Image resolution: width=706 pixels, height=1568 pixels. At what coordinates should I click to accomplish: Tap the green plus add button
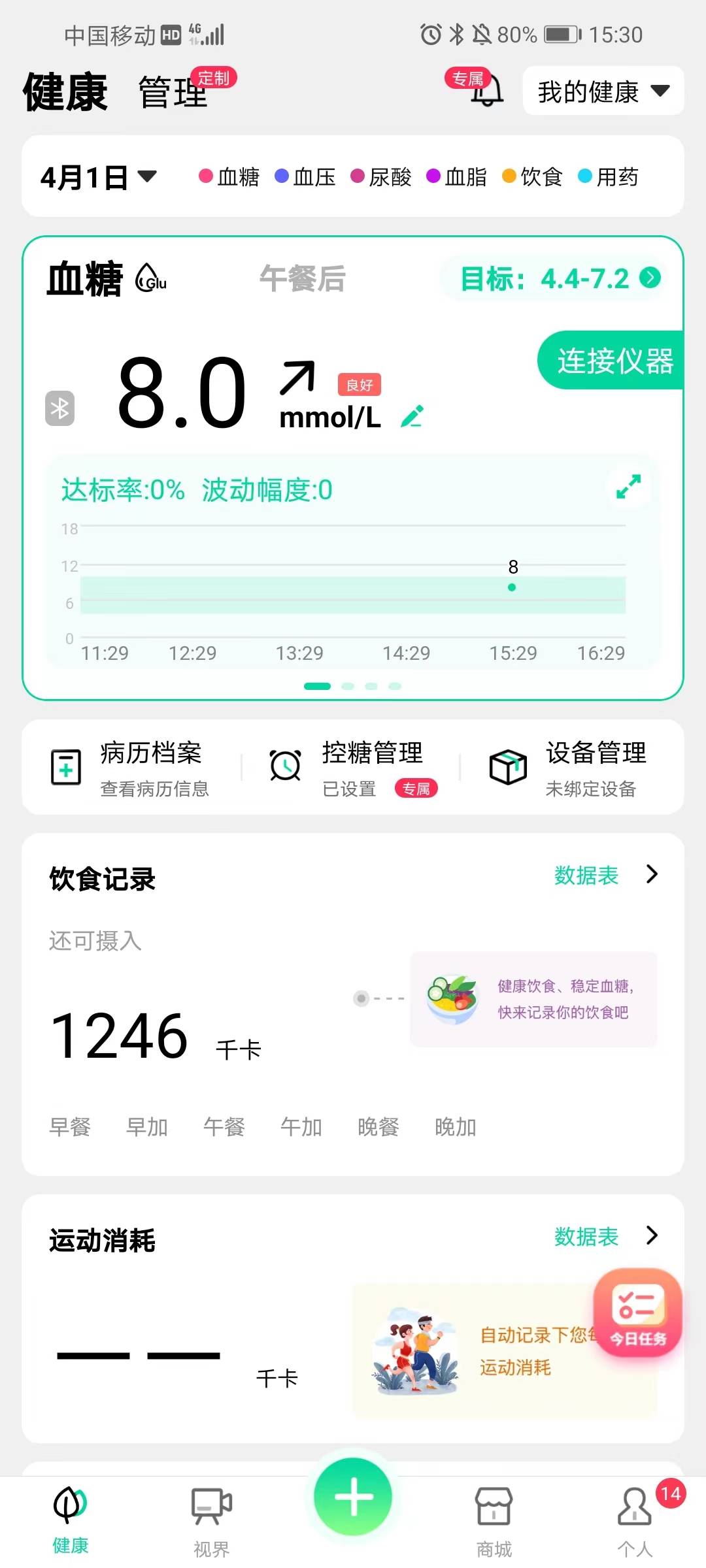click(x=353, y=1496)
